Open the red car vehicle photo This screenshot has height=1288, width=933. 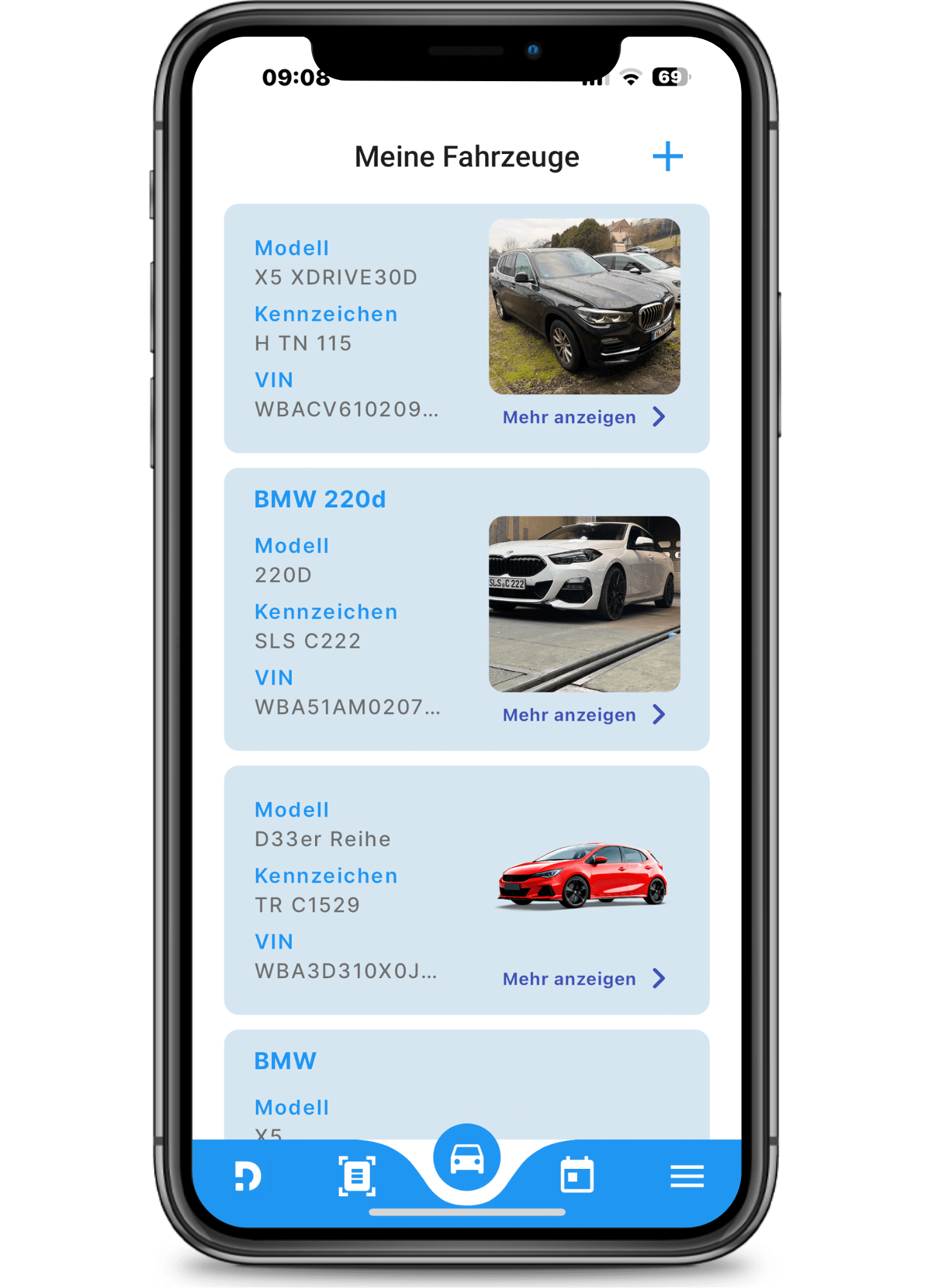pyautogui.click(x=583, y=876)
